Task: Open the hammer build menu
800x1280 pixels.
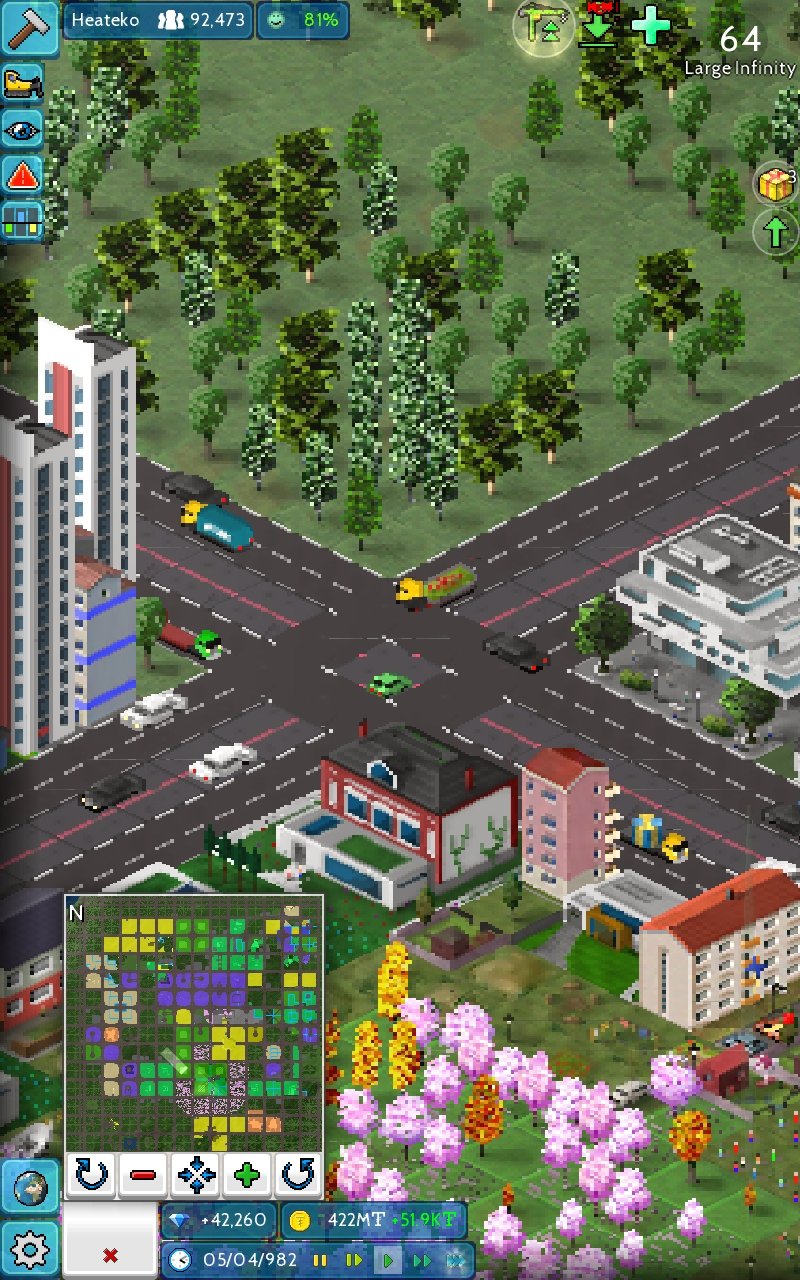Action: coord(31,28)
